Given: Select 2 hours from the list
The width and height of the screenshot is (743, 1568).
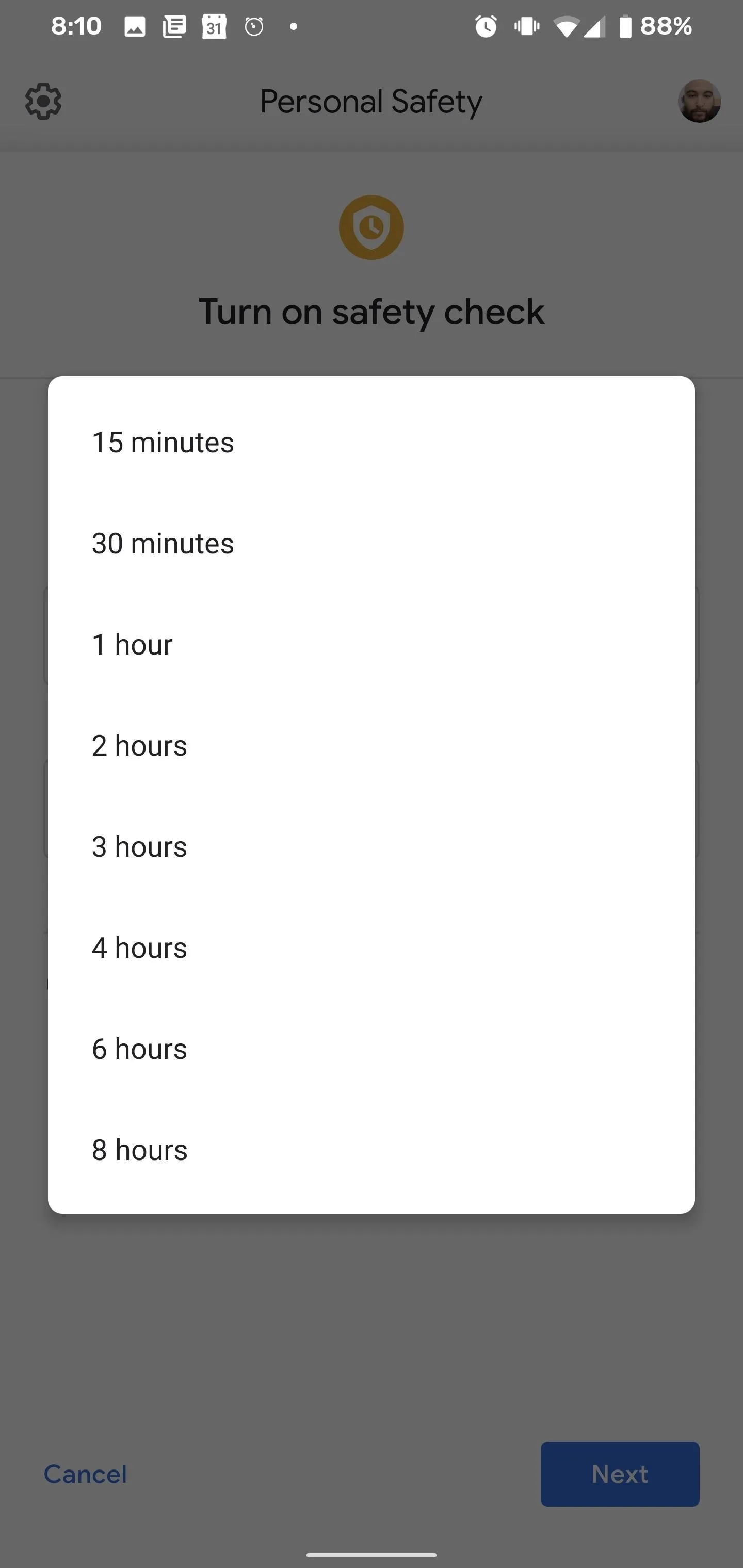Looking at the screenshot, I should coord(372,746).
